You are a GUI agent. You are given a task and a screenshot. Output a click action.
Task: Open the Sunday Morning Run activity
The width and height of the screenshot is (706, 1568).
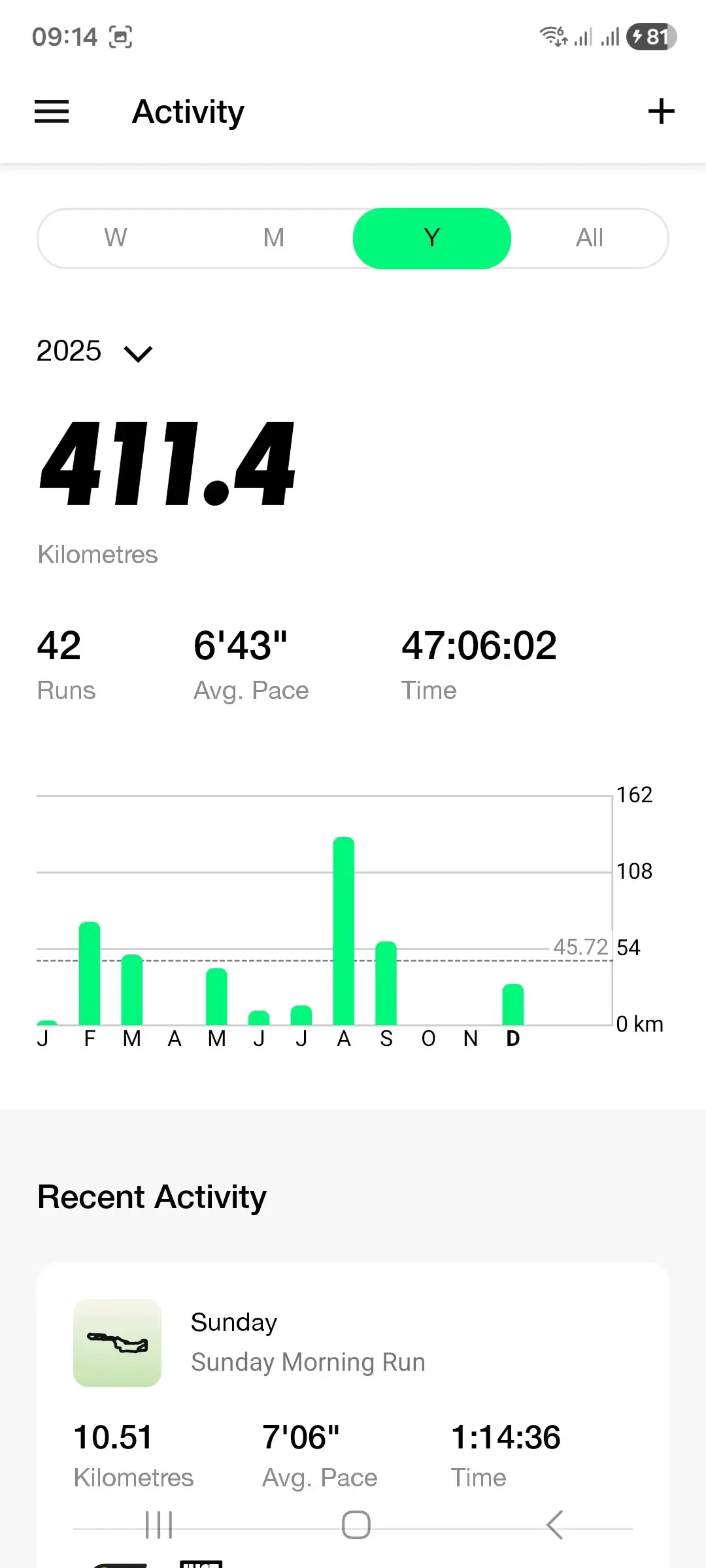coord(307,1343)
